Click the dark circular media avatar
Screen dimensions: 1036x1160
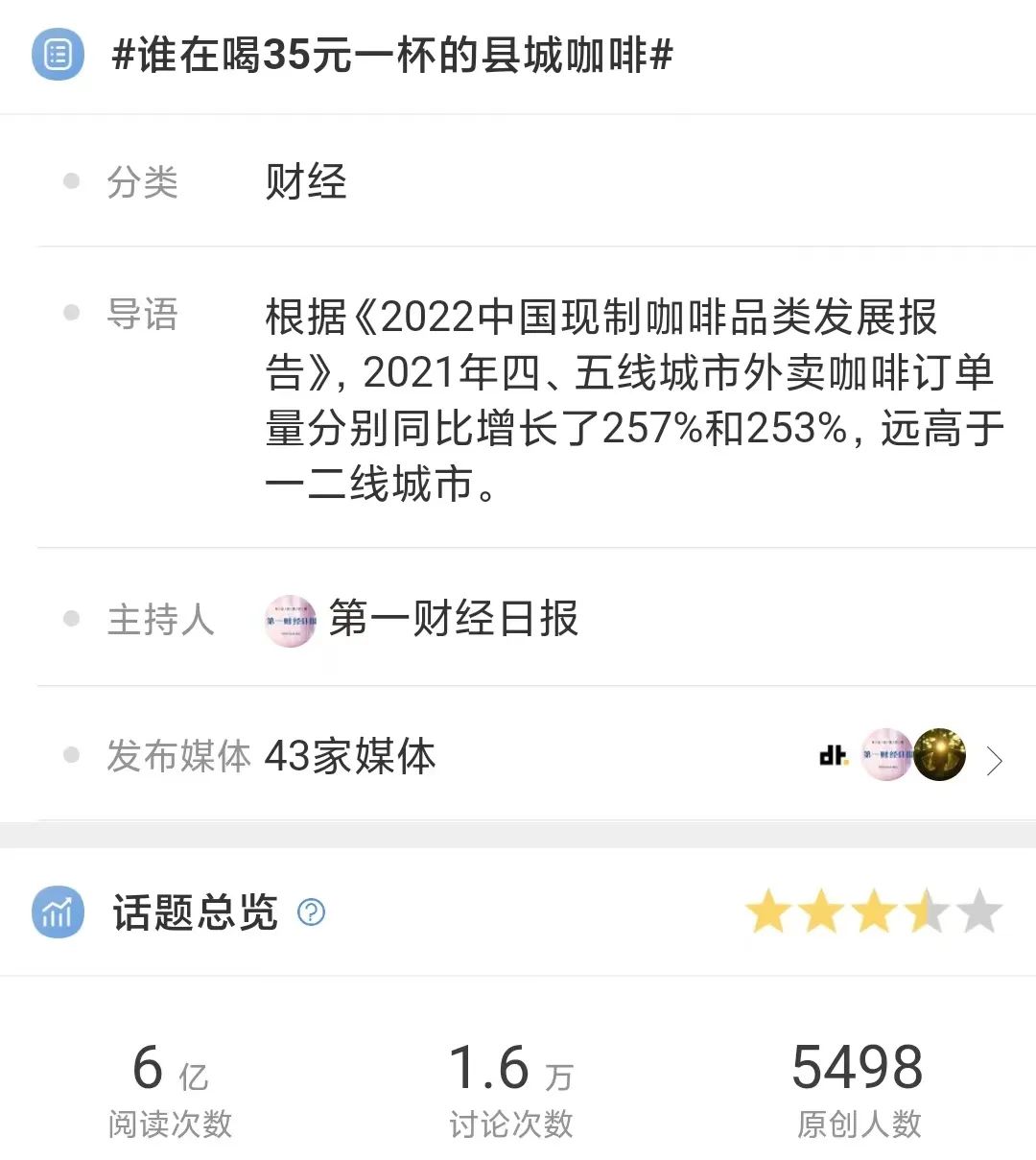point(940,755)
